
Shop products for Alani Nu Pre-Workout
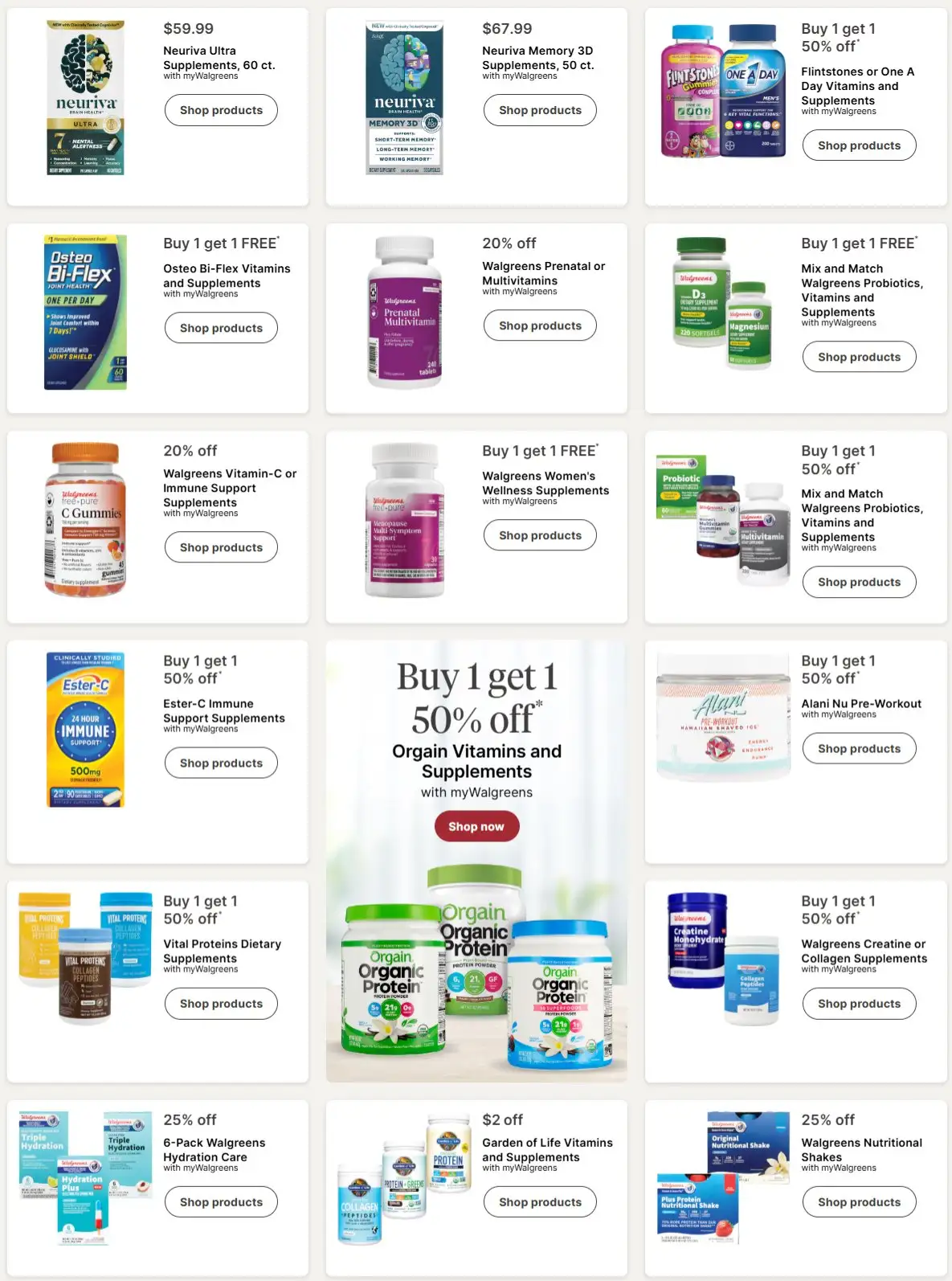tap(859, 748)
